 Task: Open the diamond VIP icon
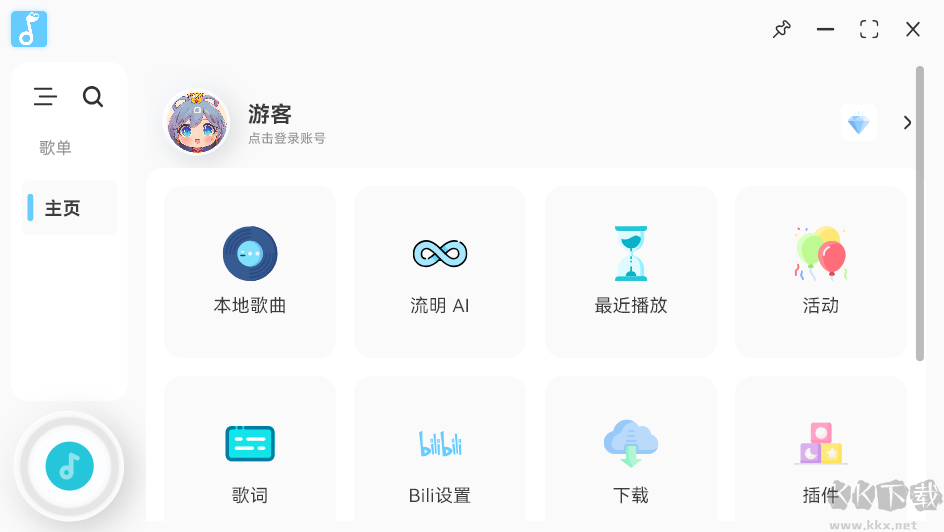[859, 123]
